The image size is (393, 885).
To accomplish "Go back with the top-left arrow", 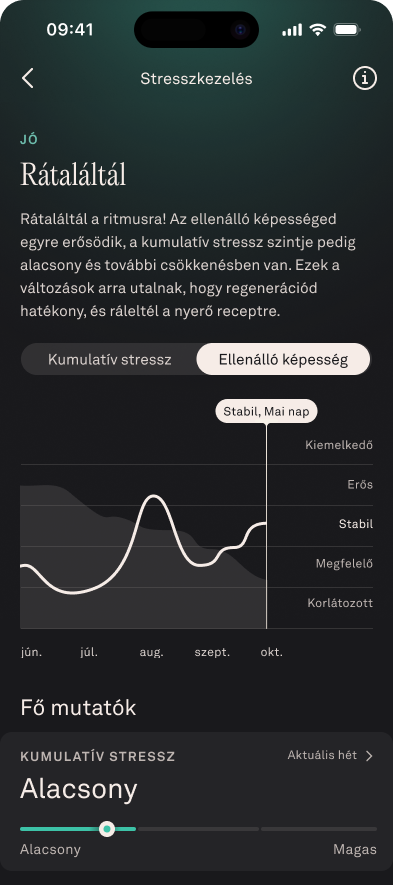I will tap(28, 78).
